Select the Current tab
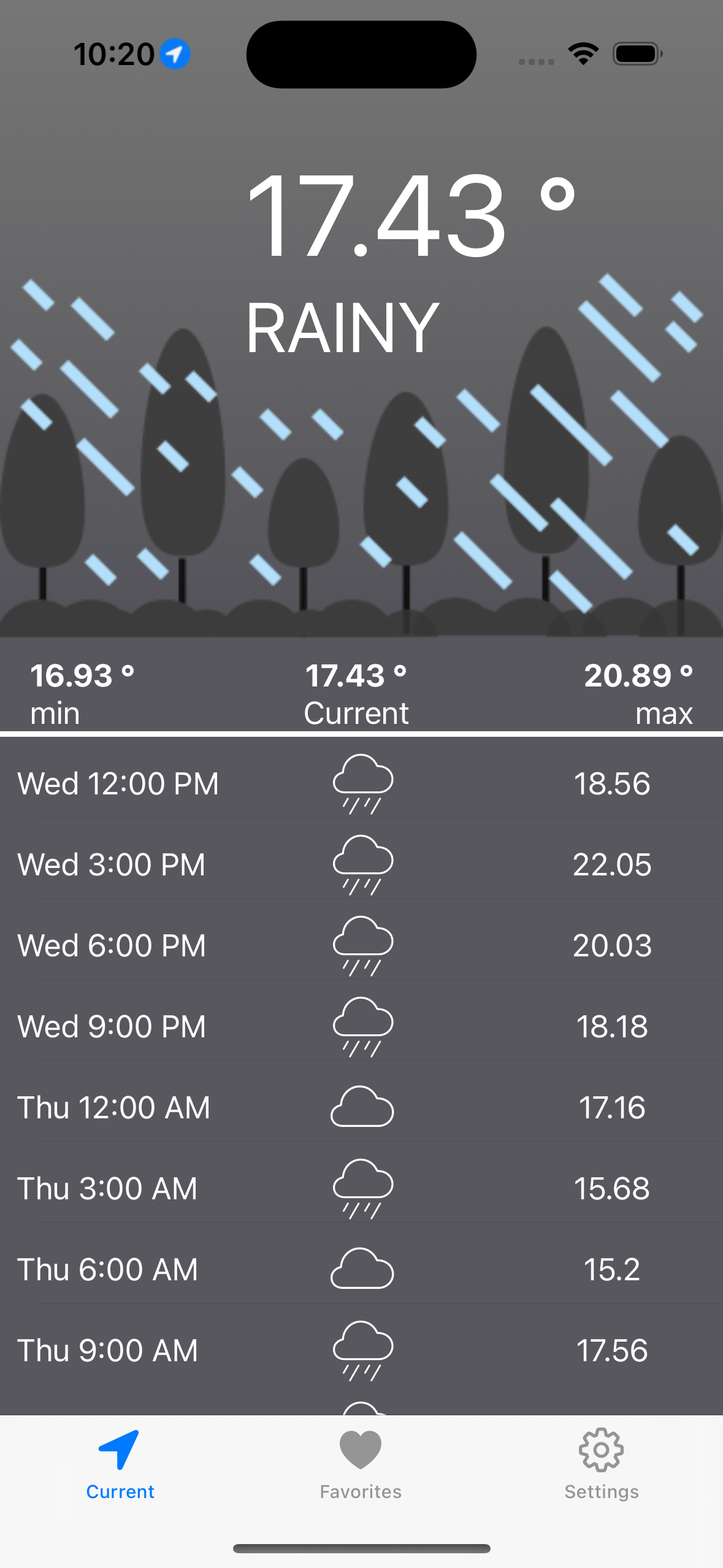The image size is (723, 1568). tap(120, 1465)
